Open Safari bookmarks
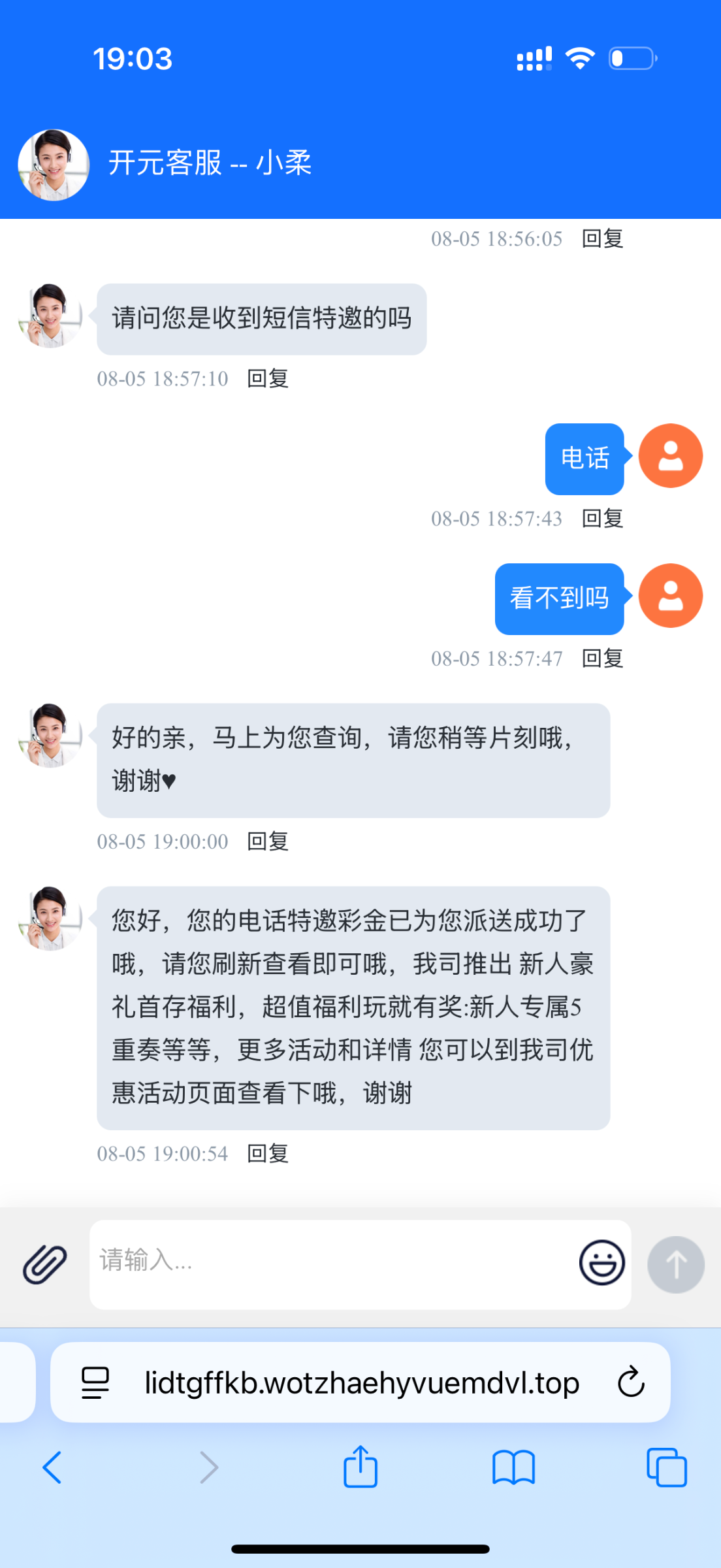This screenshot has height=1568, width=721. click(x=513, y=1467)
